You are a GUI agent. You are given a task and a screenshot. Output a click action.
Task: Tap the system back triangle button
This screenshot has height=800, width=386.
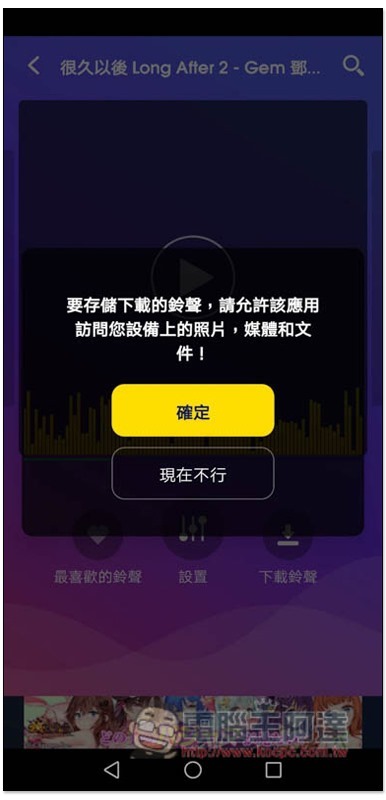click(x=112, y=769)
